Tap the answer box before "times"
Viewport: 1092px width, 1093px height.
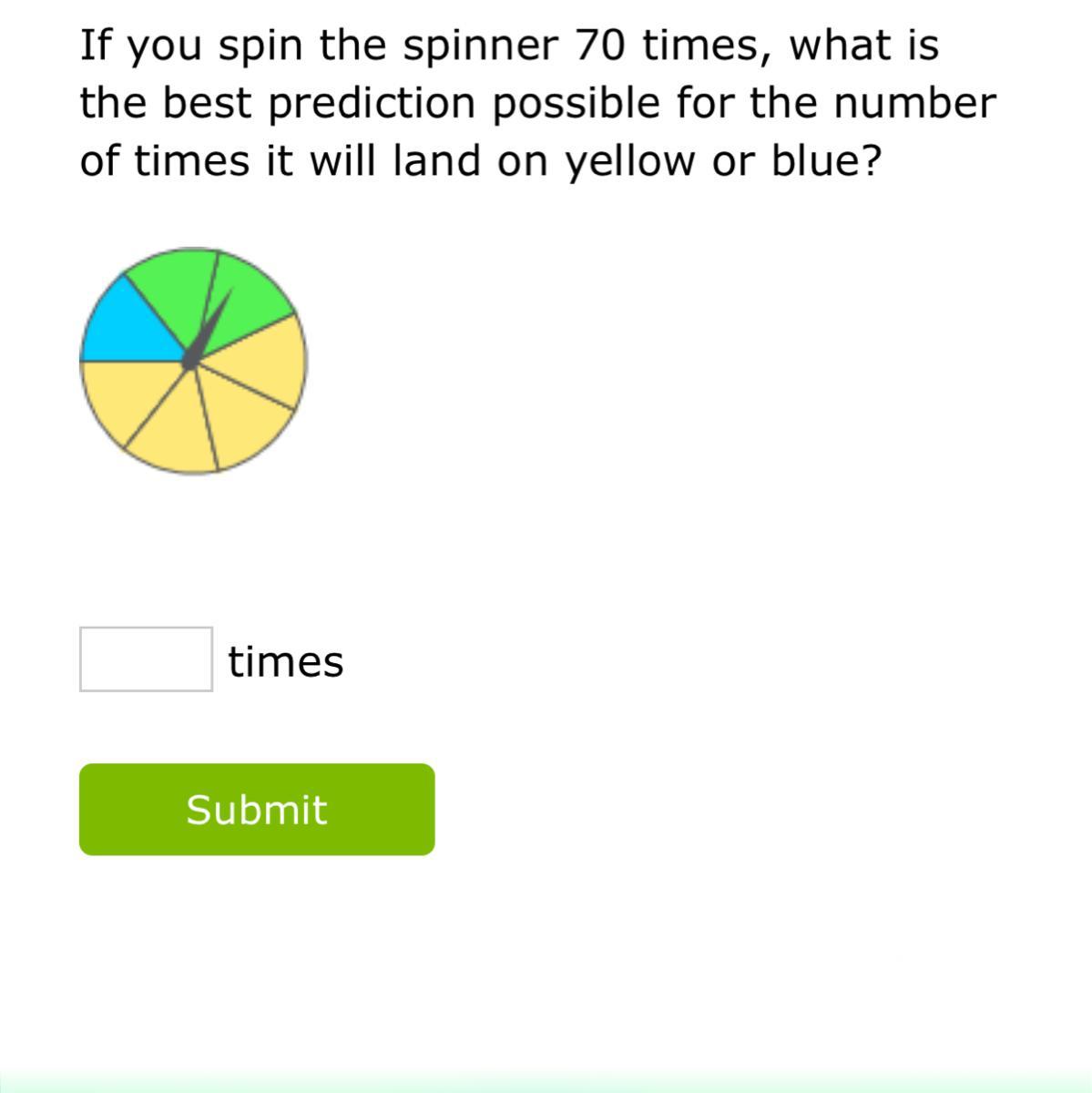click(x=146, y=659)
